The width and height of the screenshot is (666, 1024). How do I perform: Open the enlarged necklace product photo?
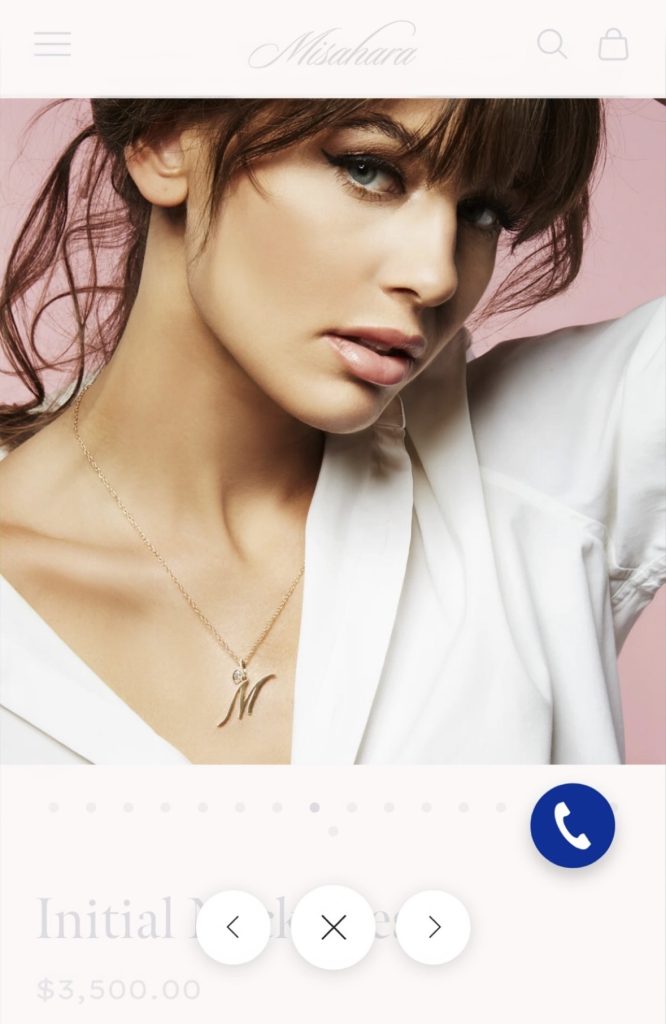pos(333,430)
